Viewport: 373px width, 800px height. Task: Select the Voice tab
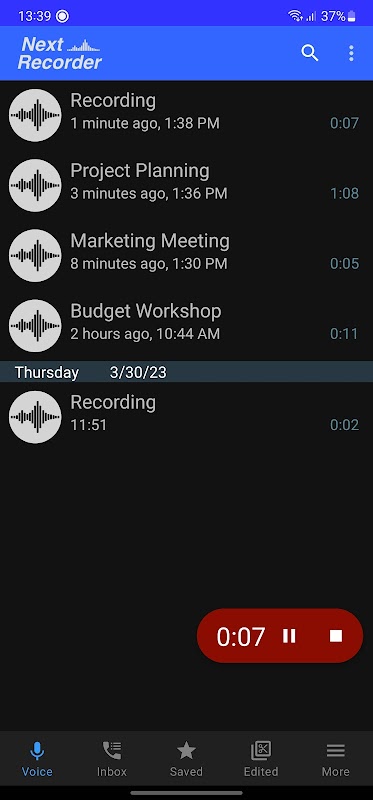(37, 759)
